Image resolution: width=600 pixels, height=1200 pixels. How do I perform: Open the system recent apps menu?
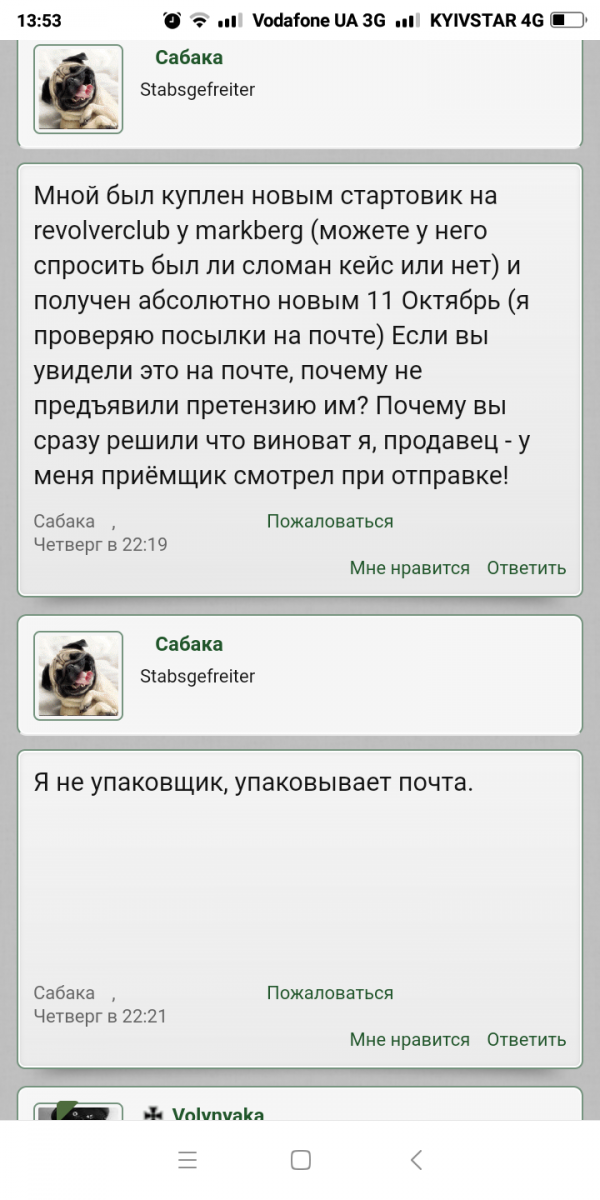[187, 1160]
